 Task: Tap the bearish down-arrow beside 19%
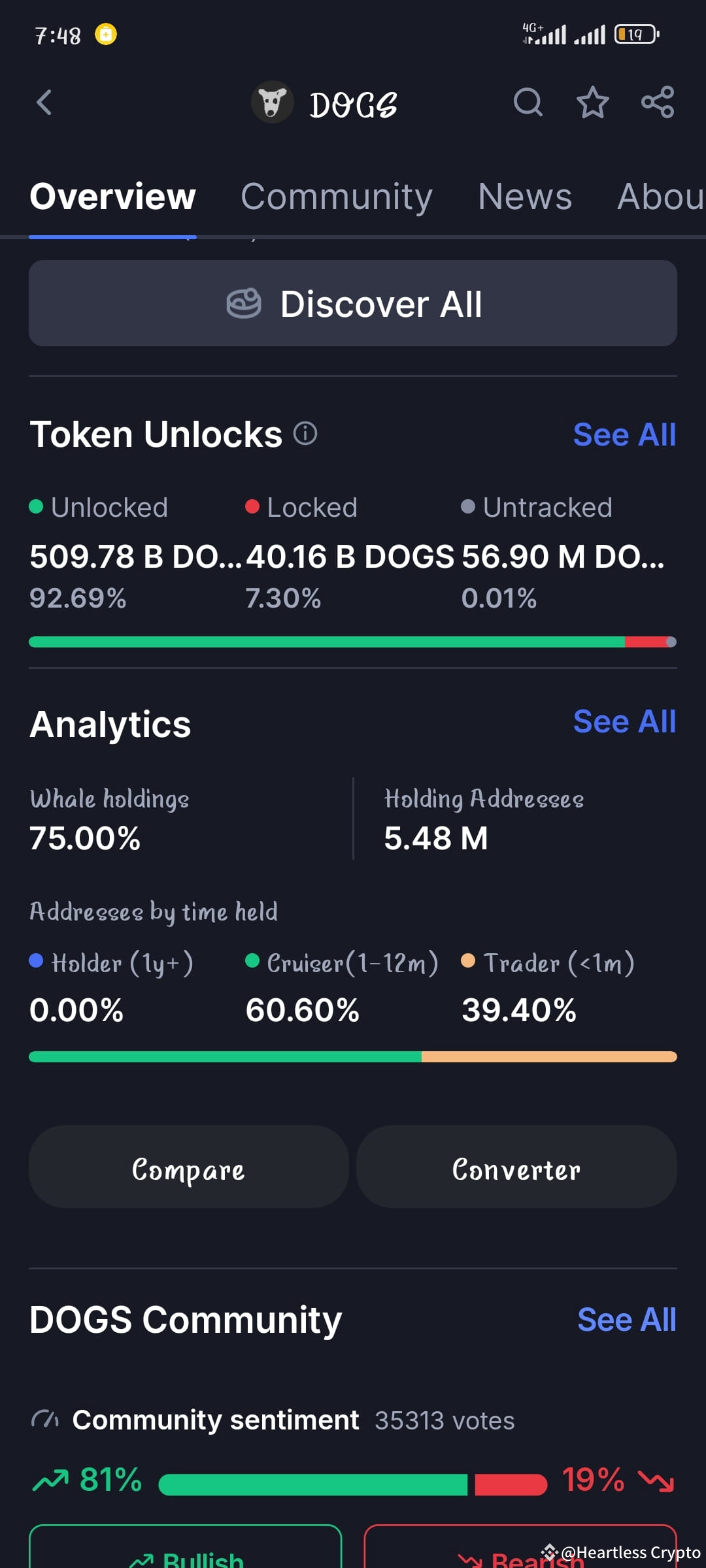[658, 1483]
